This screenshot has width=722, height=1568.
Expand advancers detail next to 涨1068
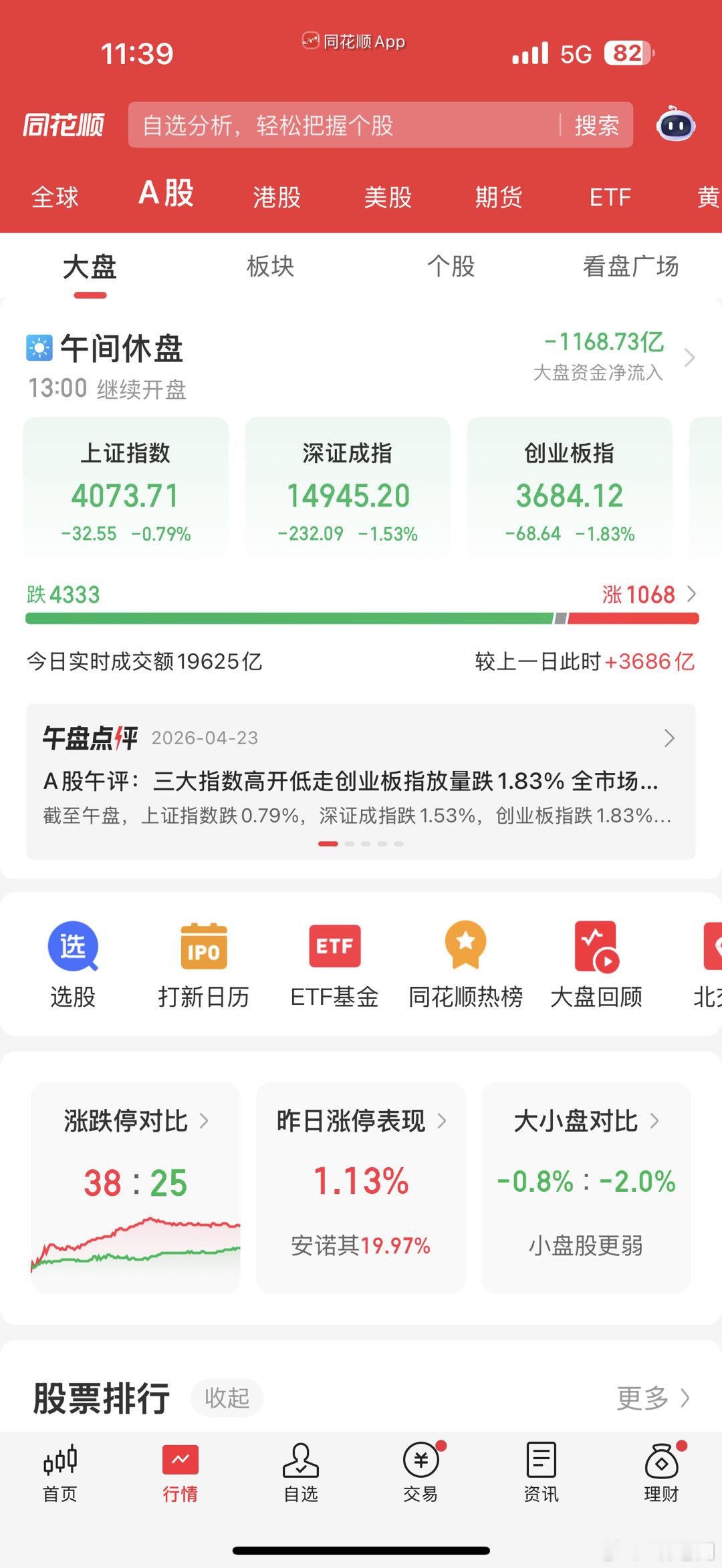693,593
